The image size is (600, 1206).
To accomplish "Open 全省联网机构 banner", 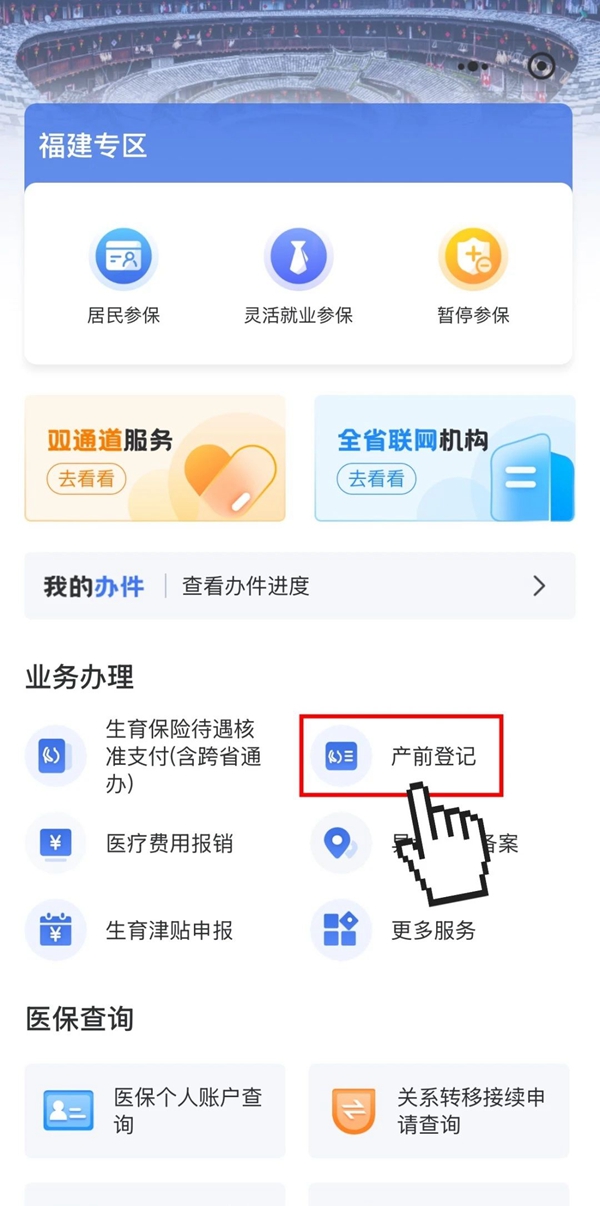I will click(444, 458).
